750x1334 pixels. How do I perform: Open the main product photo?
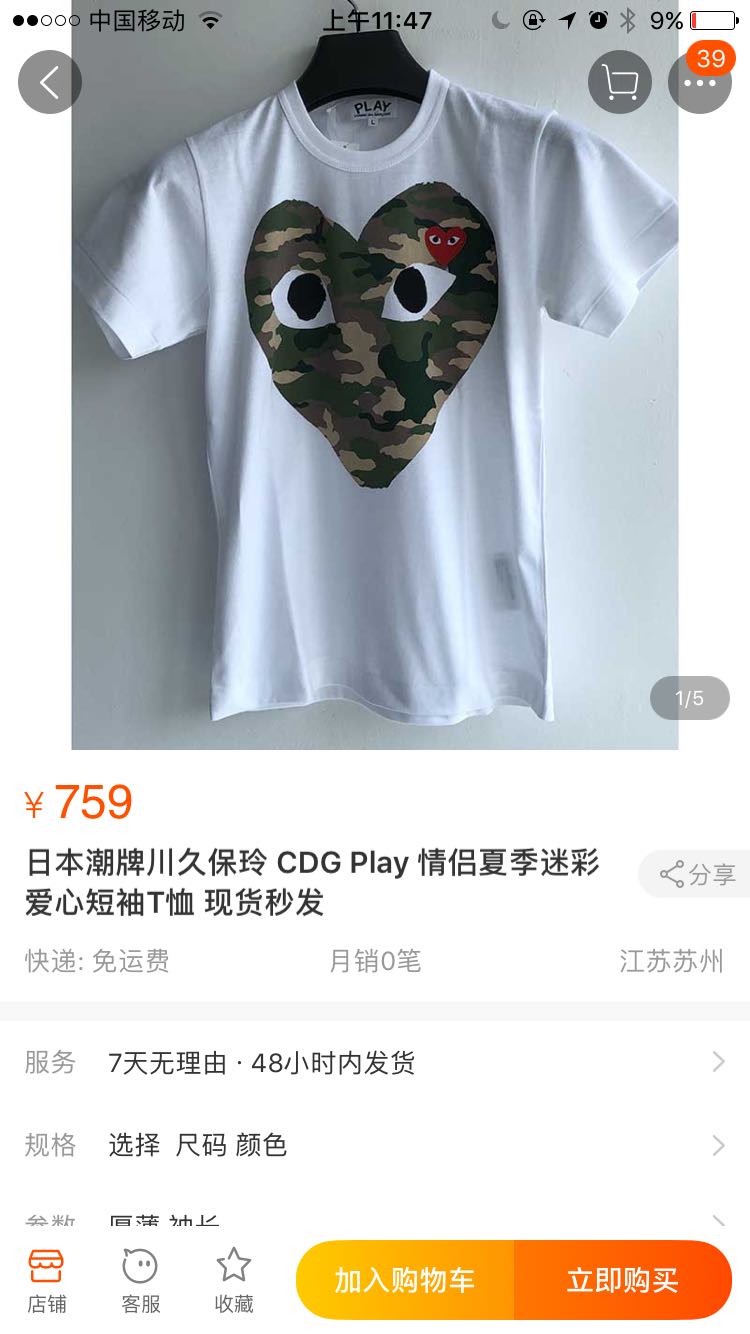tap(375, 375)
